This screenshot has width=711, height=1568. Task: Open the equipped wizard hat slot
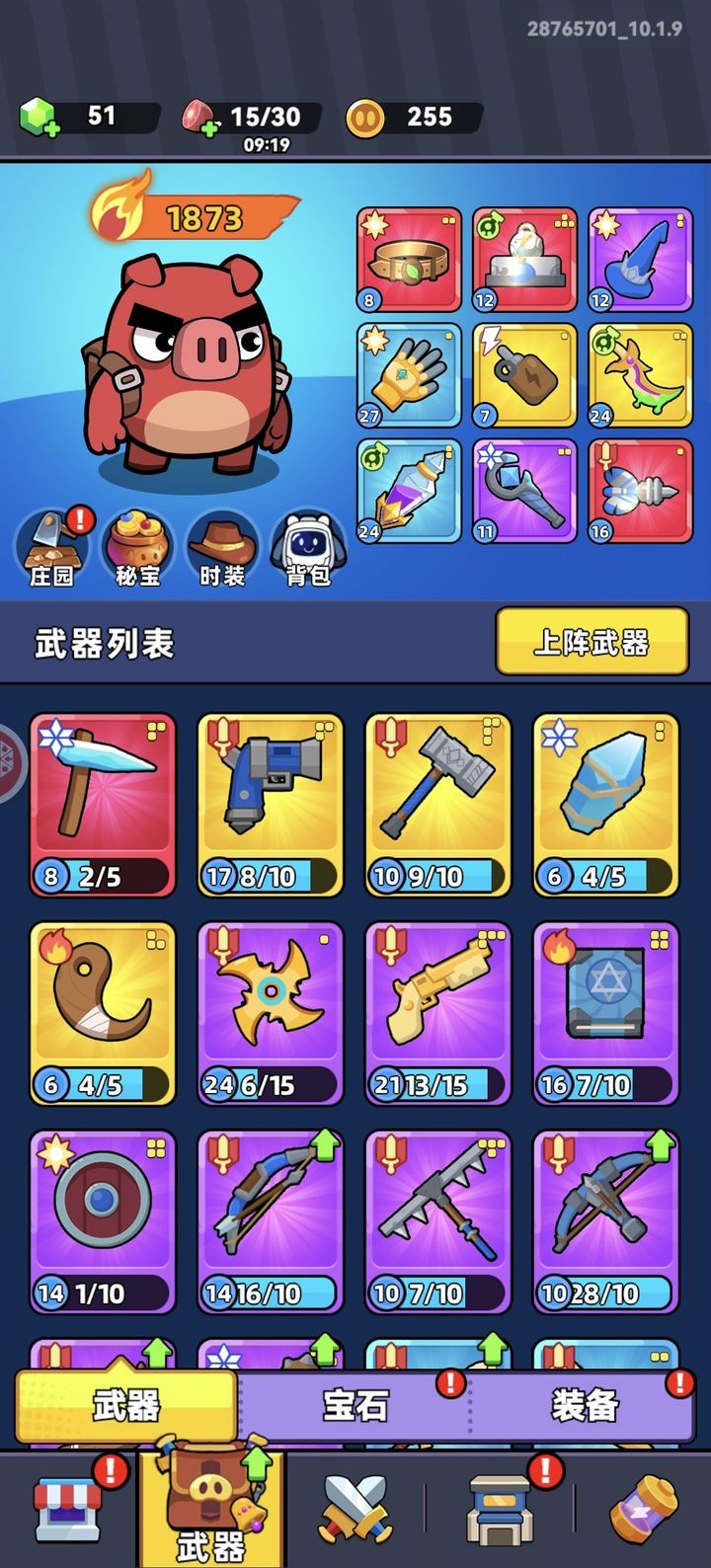[640, 260]
